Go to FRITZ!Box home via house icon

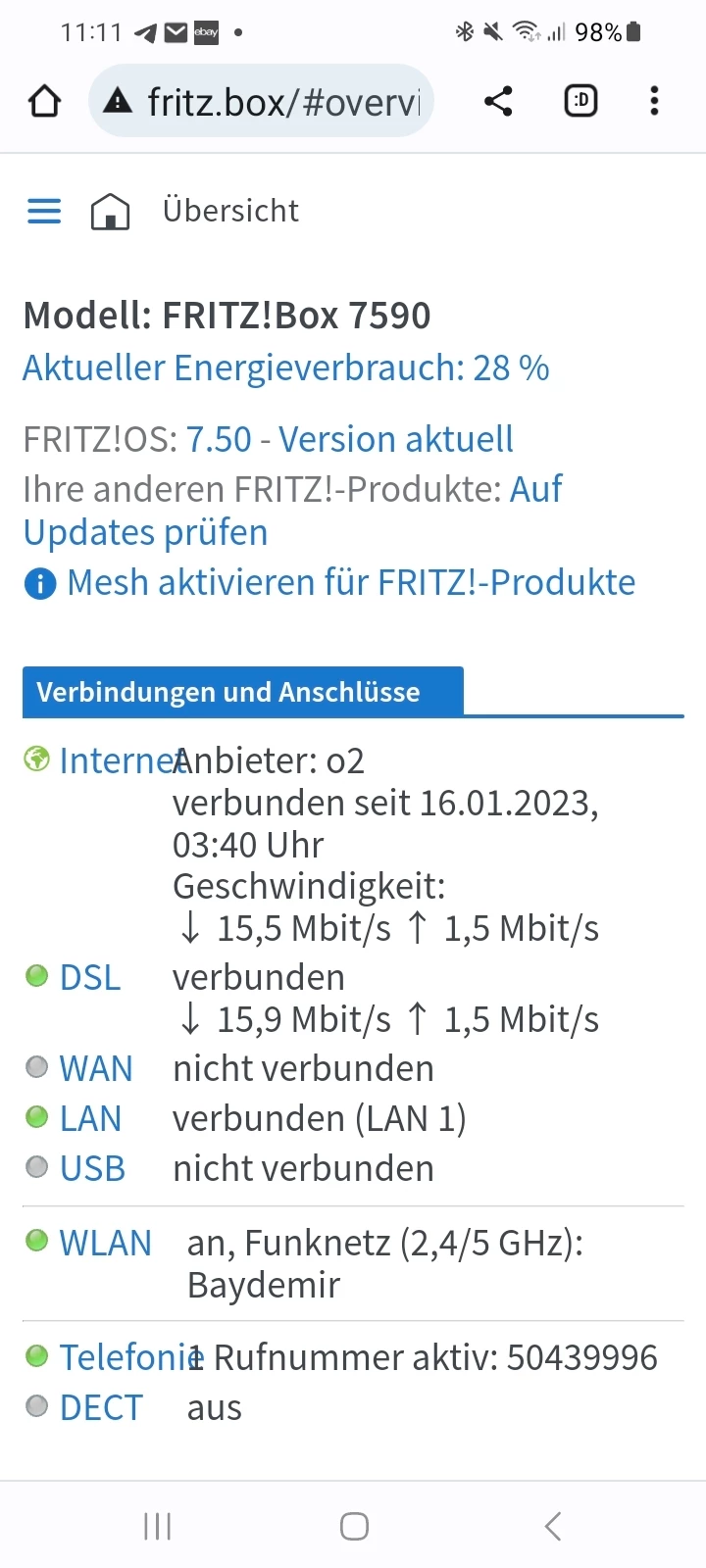click(x=110, y=211)
